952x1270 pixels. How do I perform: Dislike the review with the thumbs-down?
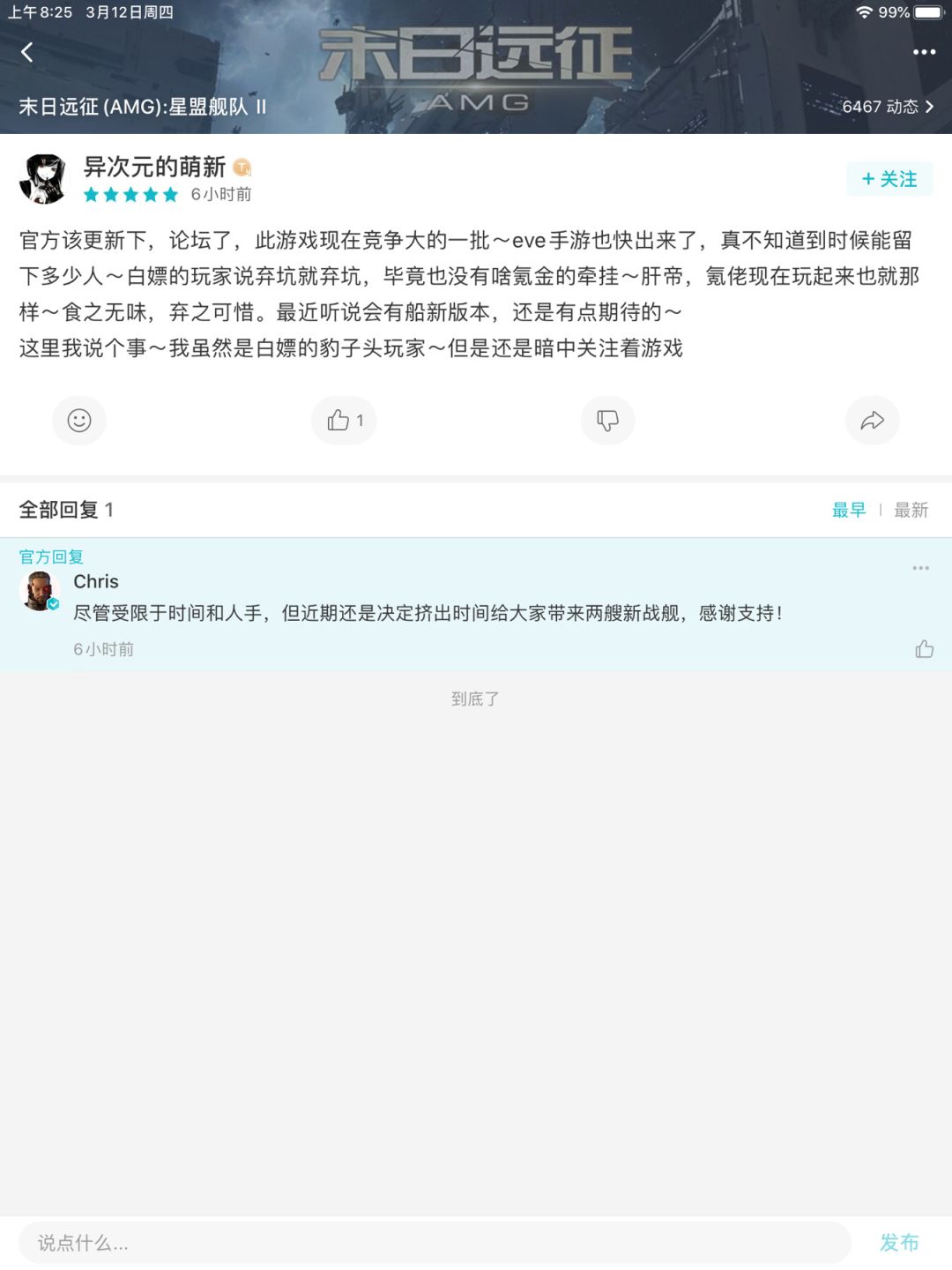[607, 421]
